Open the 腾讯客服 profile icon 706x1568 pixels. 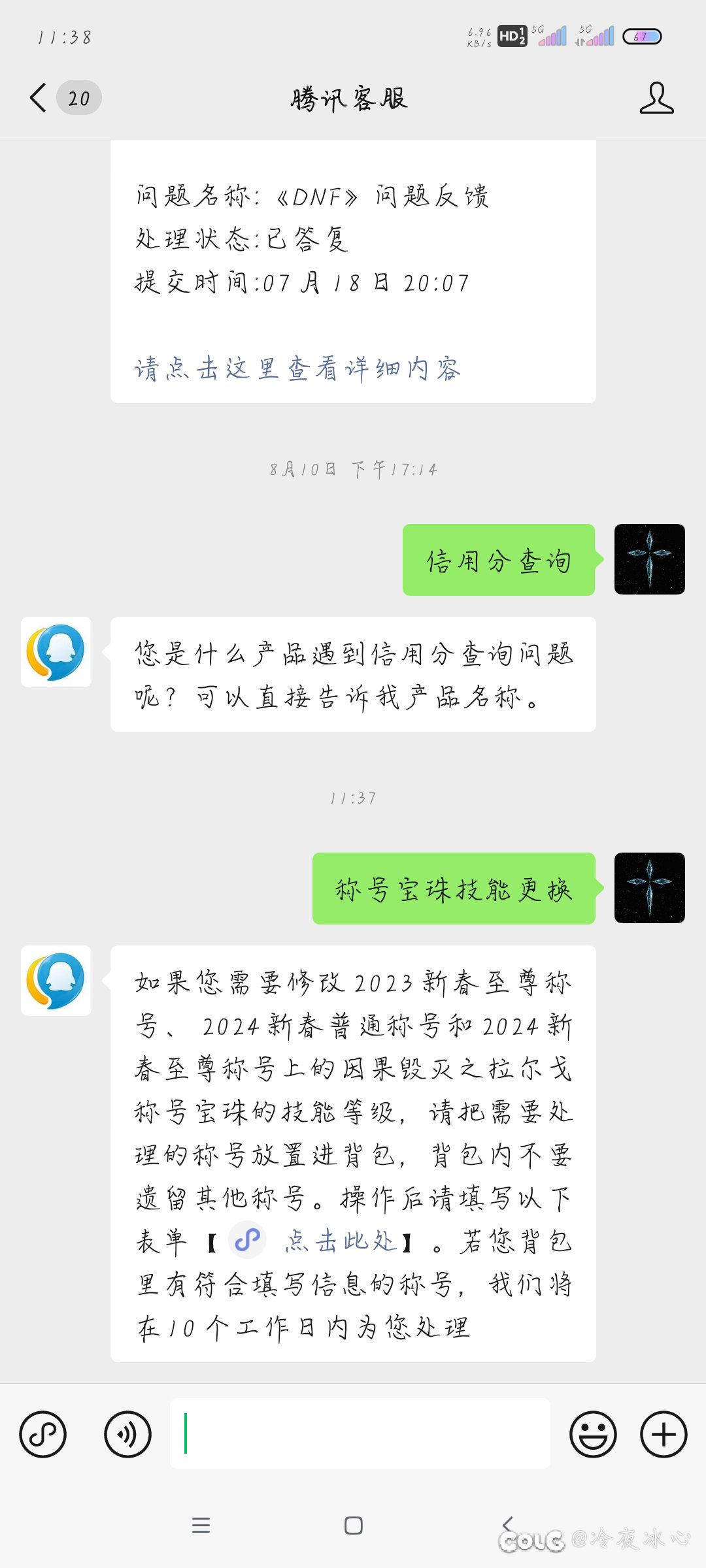click(x=656, y=98)
